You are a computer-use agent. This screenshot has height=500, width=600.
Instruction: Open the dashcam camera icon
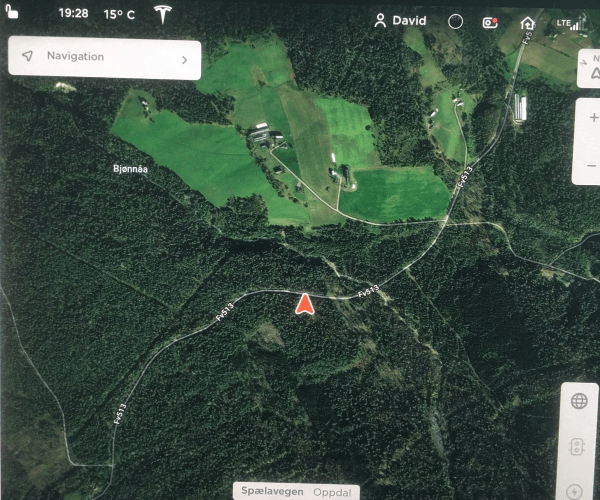(490, 21)
